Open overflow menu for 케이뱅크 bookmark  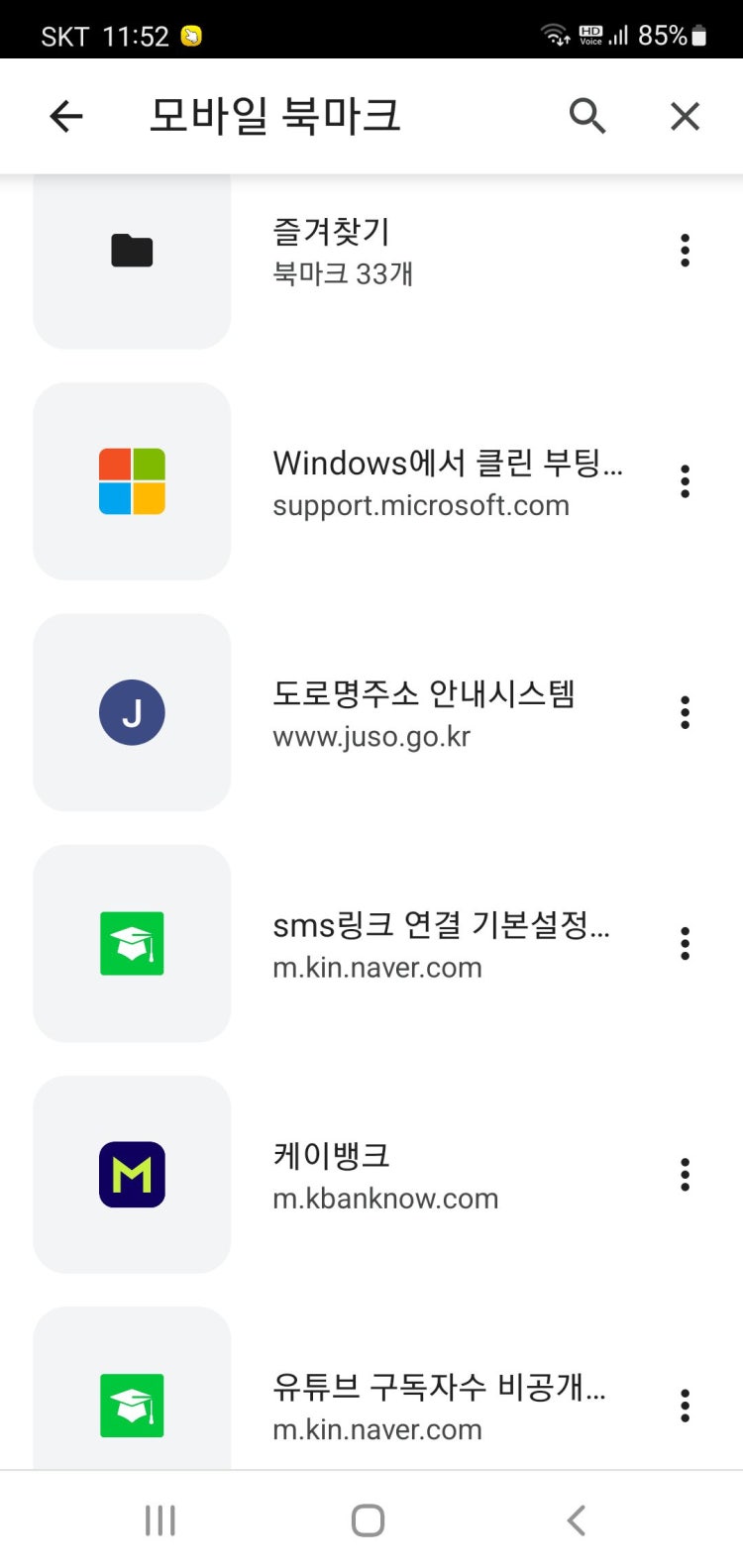[x=685, y=1174]
